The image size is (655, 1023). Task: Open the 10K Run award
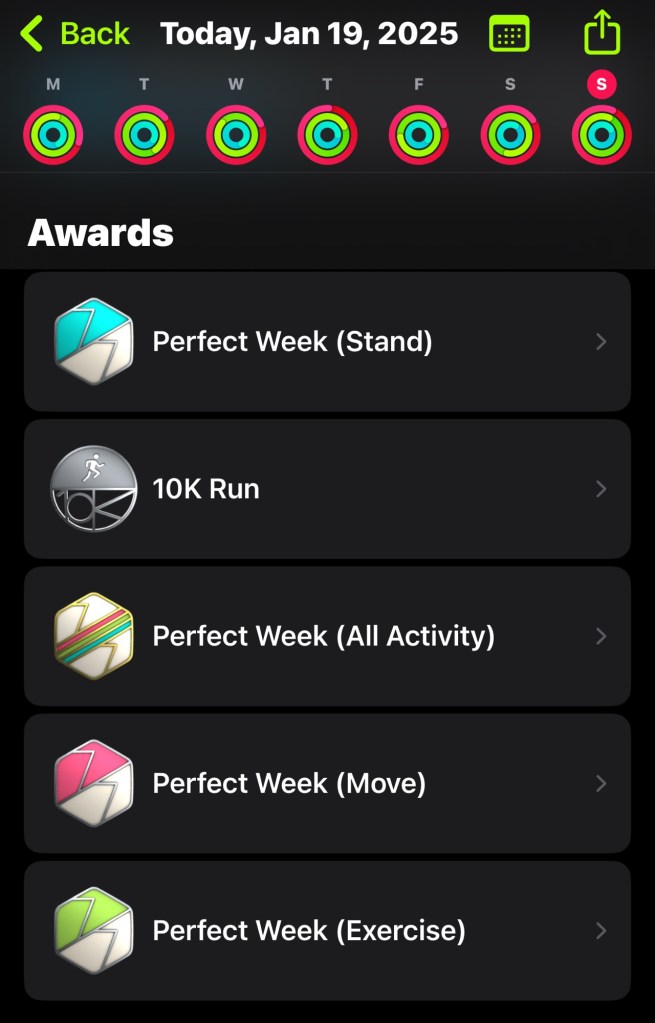[x=327, y=489]
